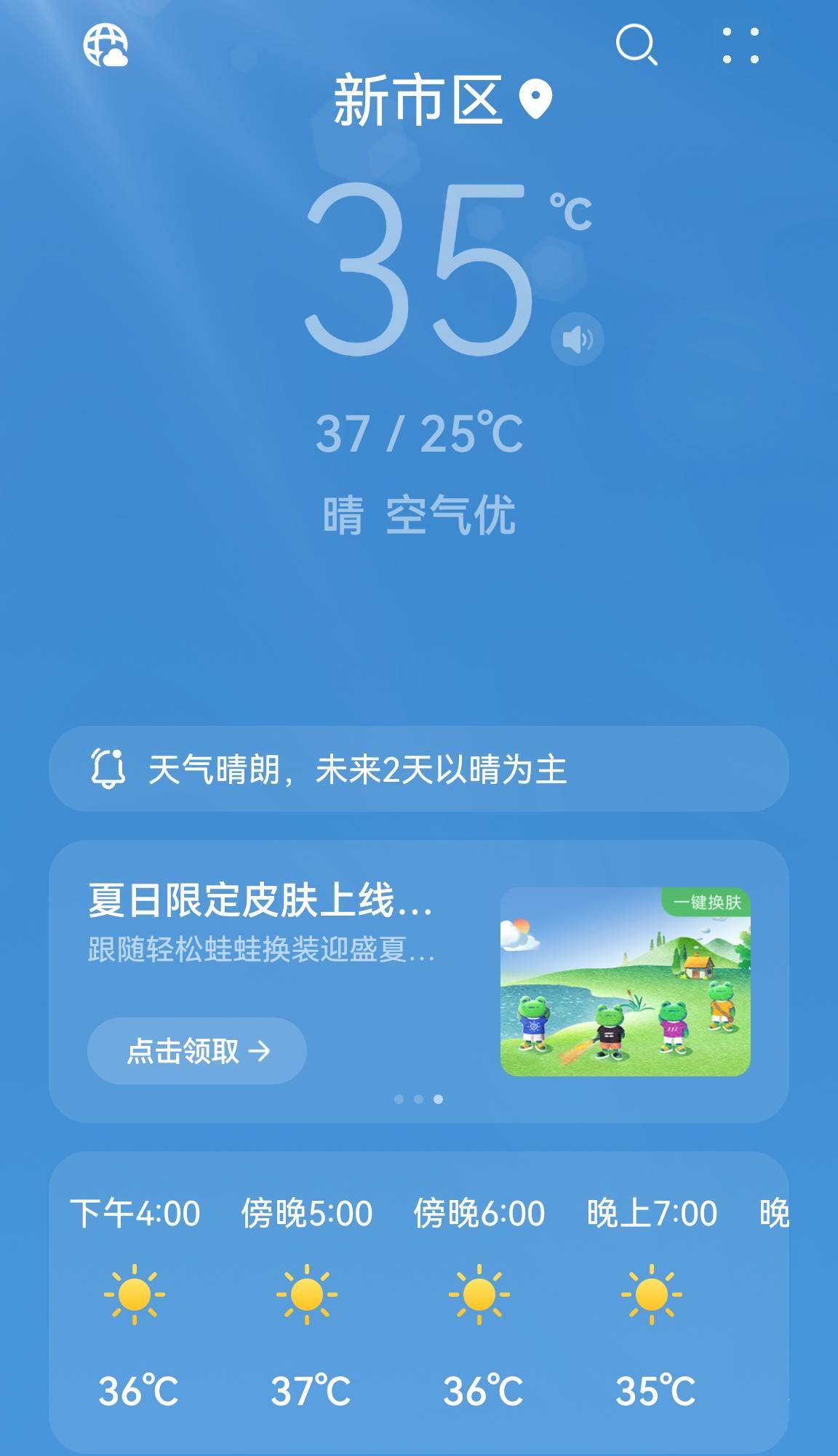838x1456 pixels.
Task: Tap 点击领取 to claim the summer skin
Action: [196, 1049]
